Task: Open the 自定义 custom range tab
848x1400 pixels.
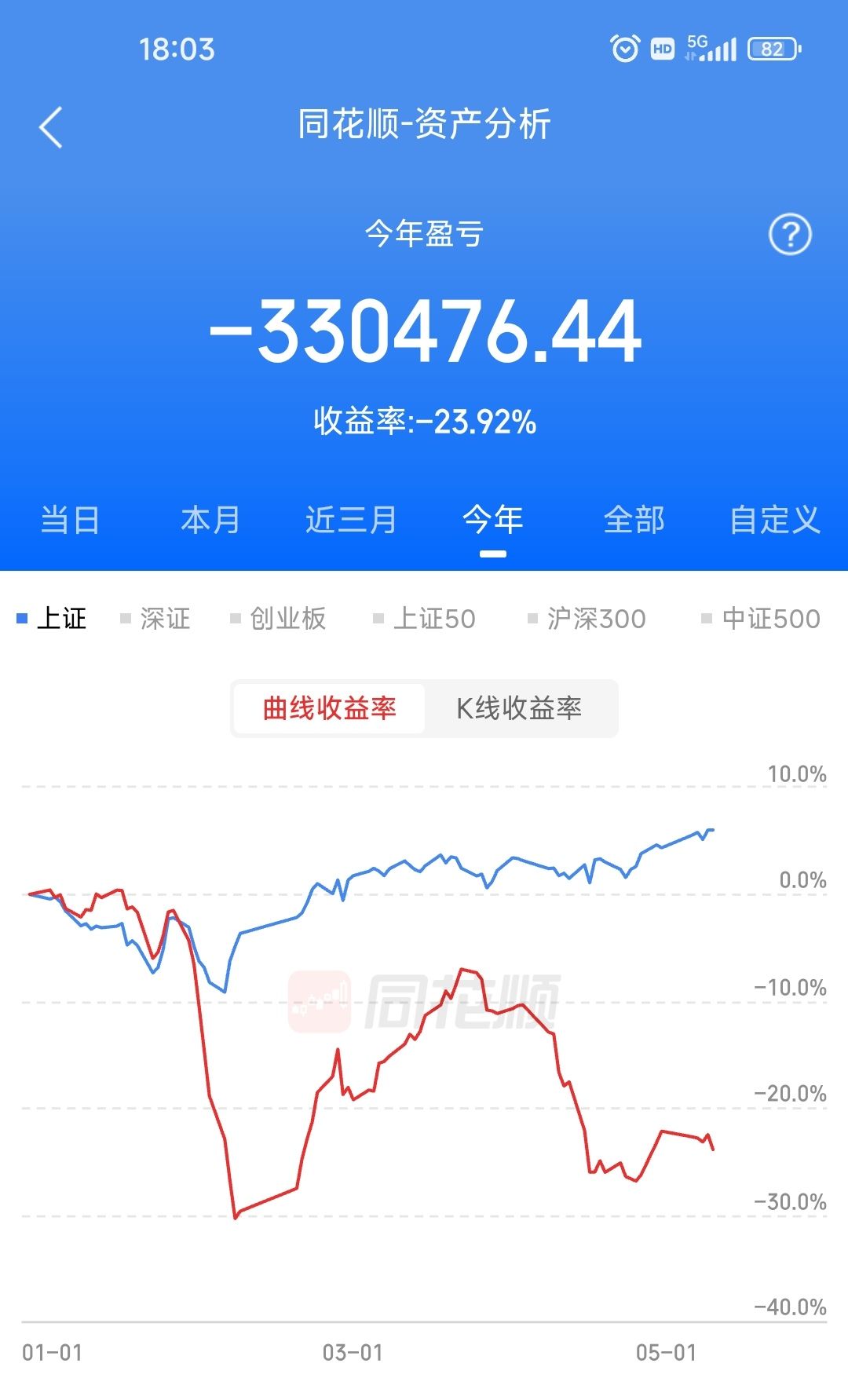Action: coord(775,520)
